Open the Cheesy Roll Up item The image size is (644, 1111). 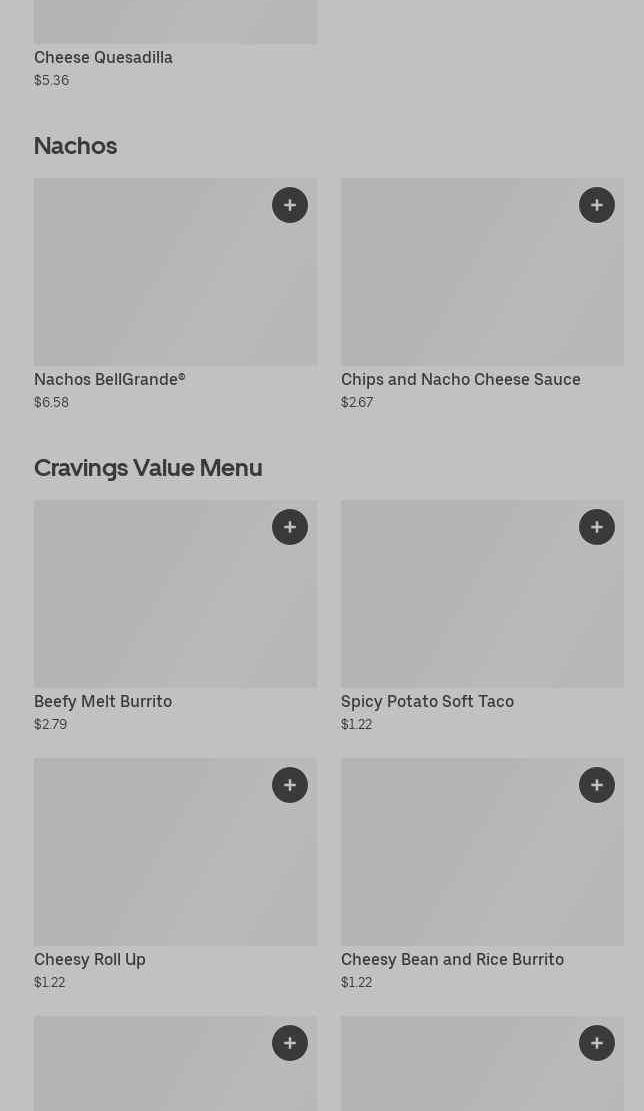[x=90, y=959]
